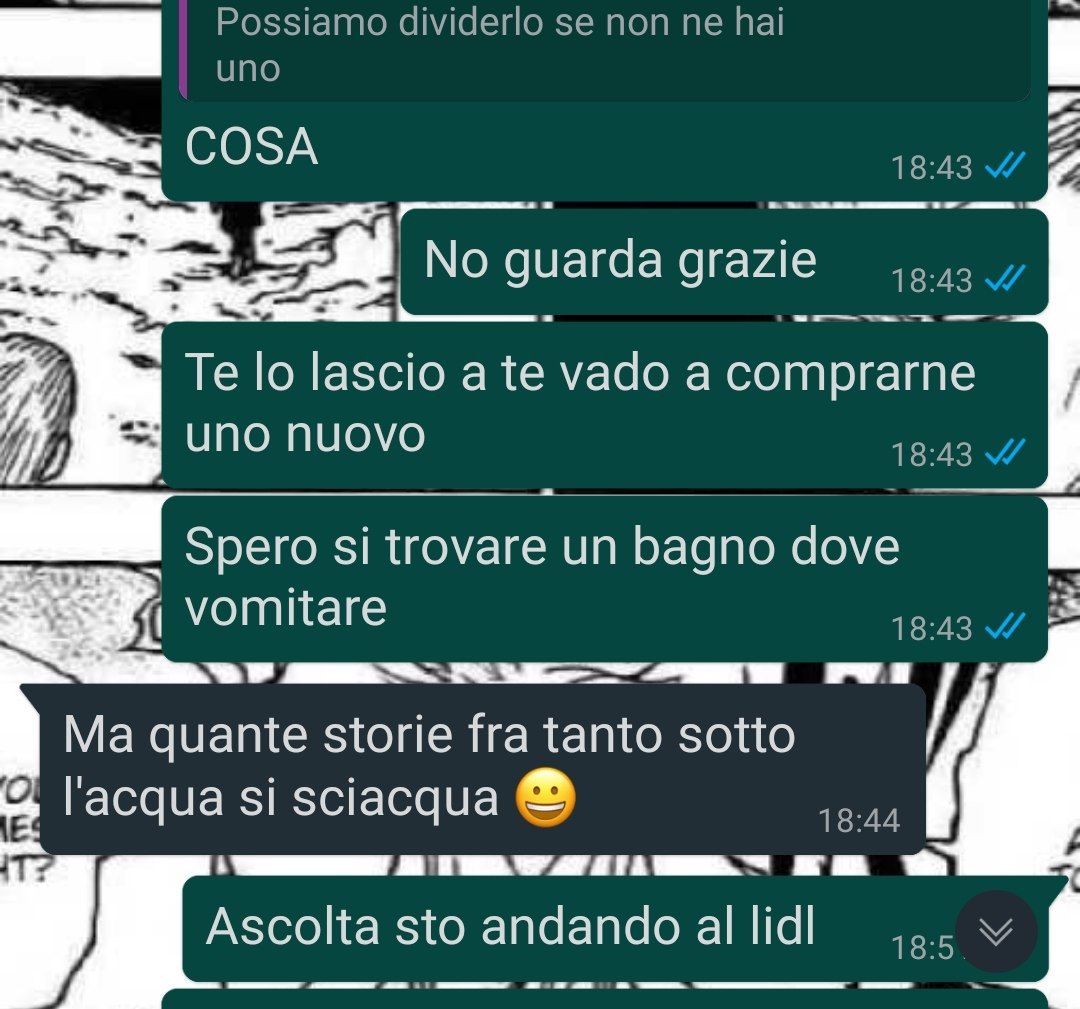
Task: Open quoted message 'Possiamo dividerlo se non ne hai uno'
Action: pyautogui.click(x=604, y=48)
